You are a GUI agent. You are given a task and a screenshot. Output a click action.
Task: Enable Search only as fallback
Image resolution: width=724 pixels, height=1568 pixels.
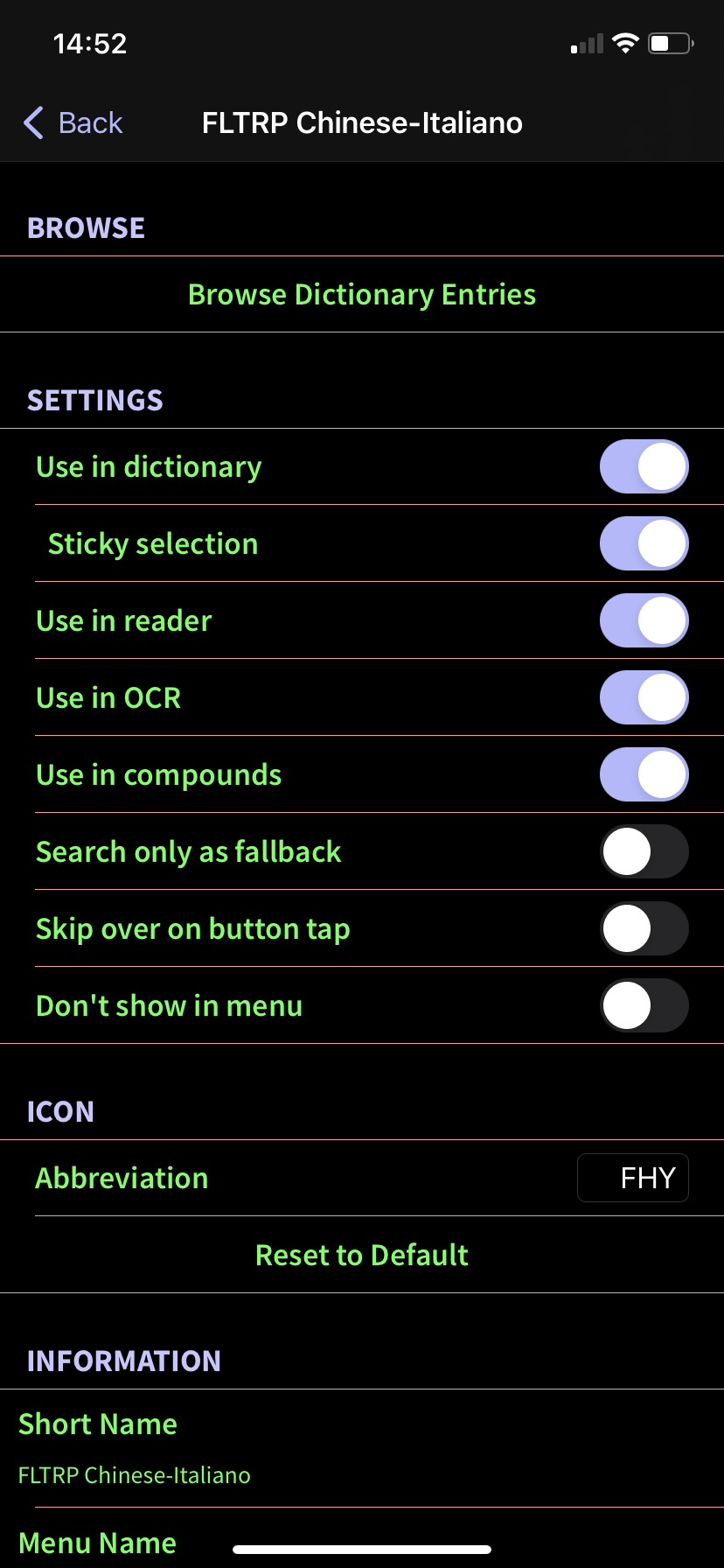tap(644, 851)
